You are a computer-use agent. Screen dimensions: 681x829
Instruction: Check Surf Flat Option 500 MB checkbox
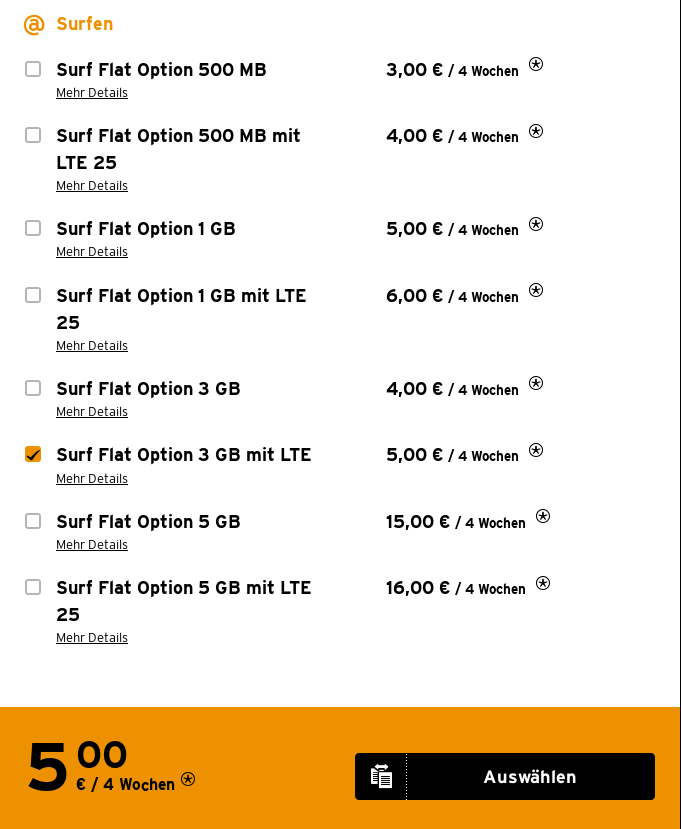(33, 69)
